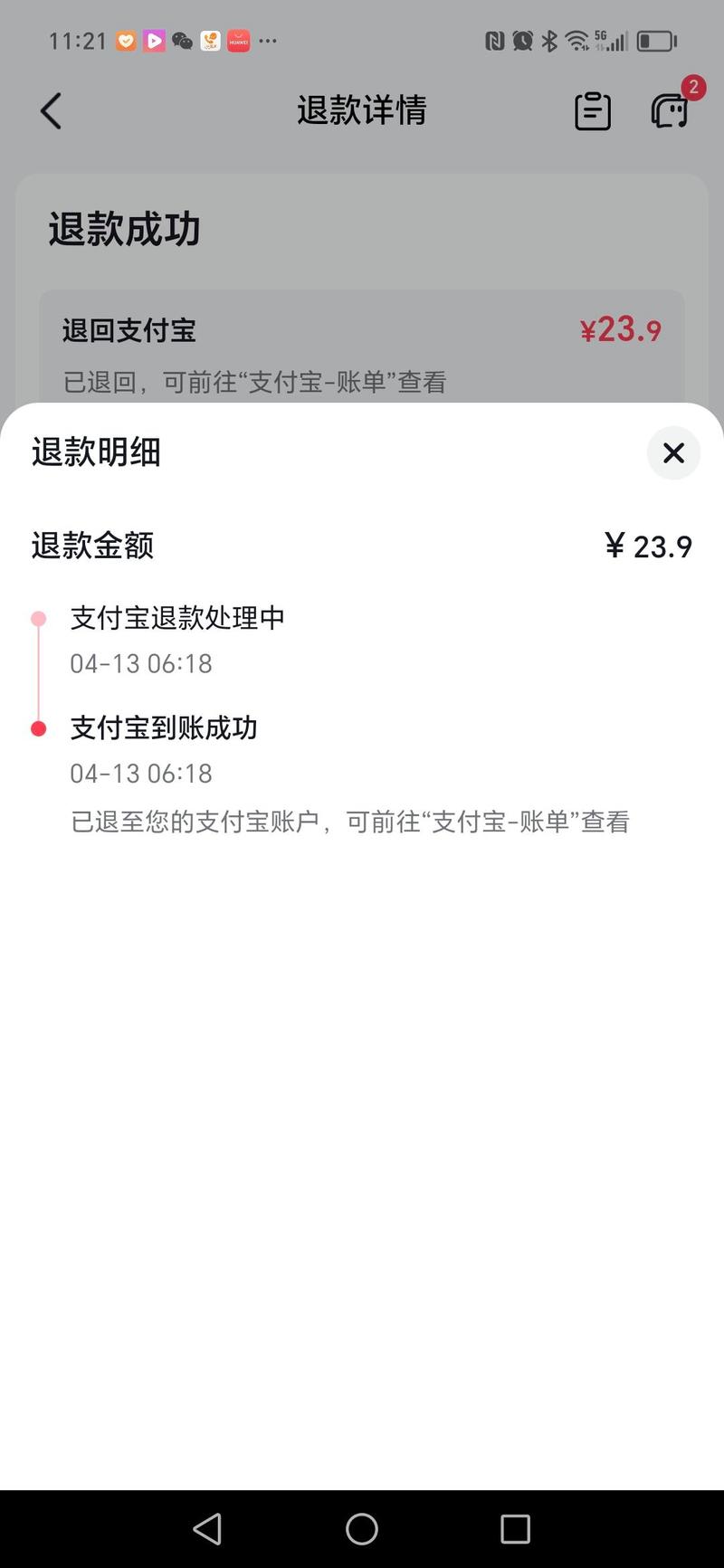Tap the system home button
The image size is (724, 1568).
click(x=362, y=1528)
